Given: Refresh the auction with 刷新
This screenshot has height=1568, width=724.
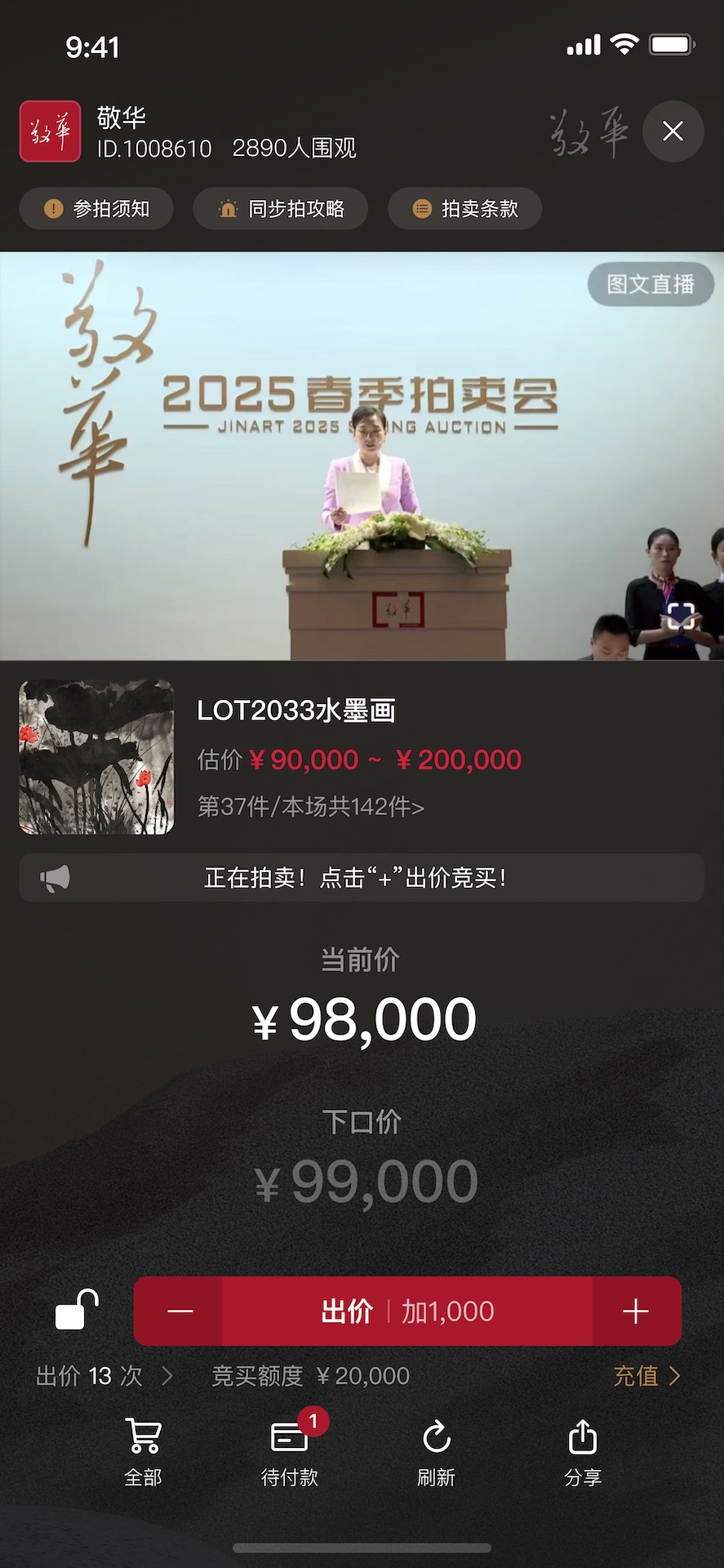Looking at the screenshot, I should 436,1453.
